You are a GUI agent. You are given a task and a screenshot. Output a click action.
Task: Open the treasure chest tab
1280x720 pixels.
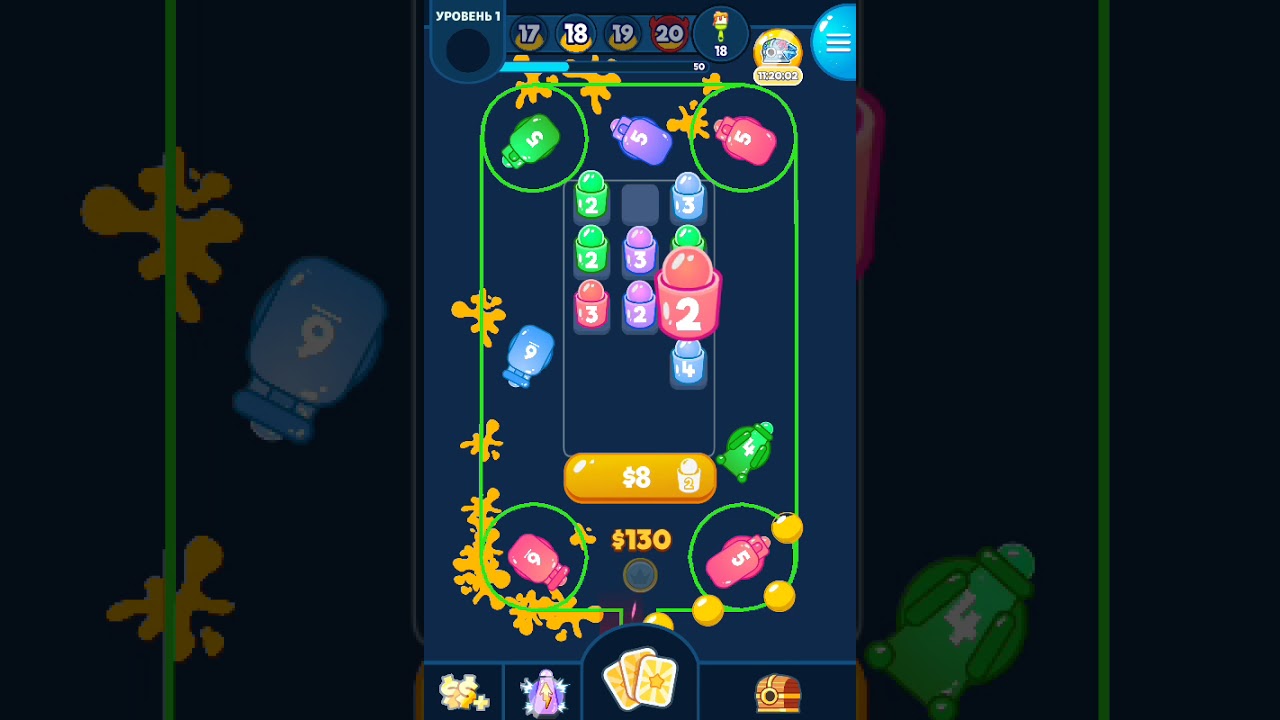pyautogui.click(x=778, y=692)
